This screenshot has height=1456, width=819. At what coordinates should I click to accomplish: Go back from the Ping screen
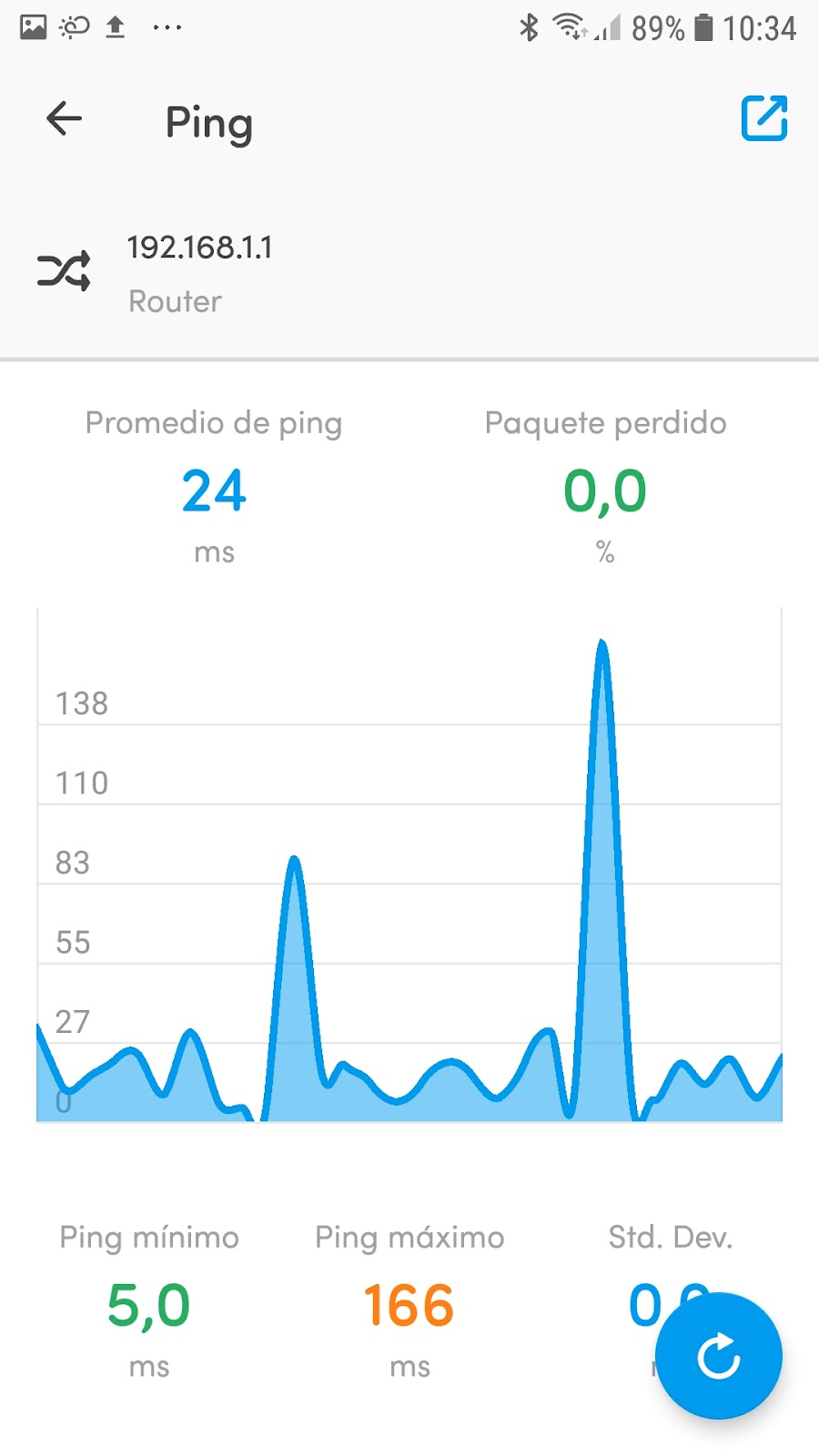64,118
